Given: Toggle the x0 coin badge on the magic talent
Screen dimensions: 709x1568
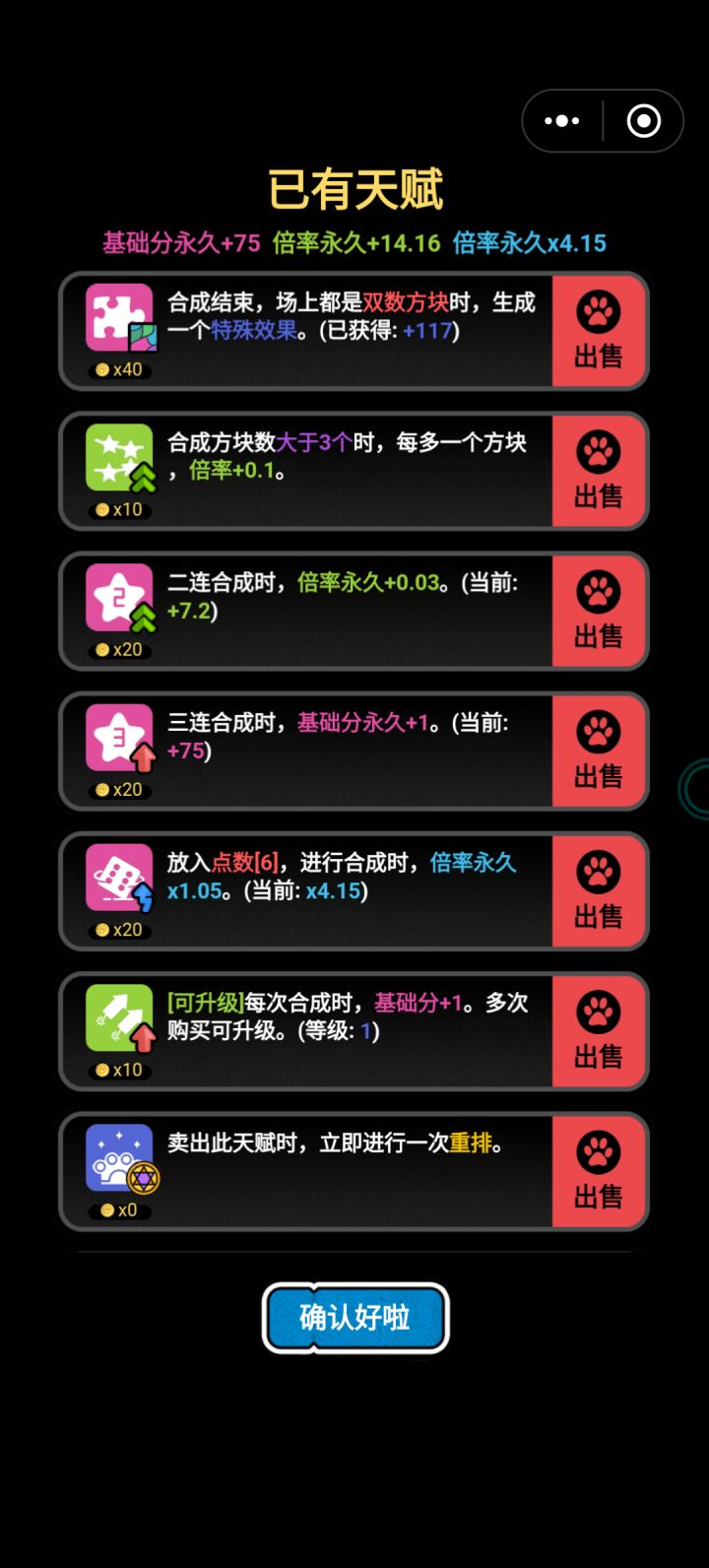Looking at the screenshot, I should [118, 1209].
